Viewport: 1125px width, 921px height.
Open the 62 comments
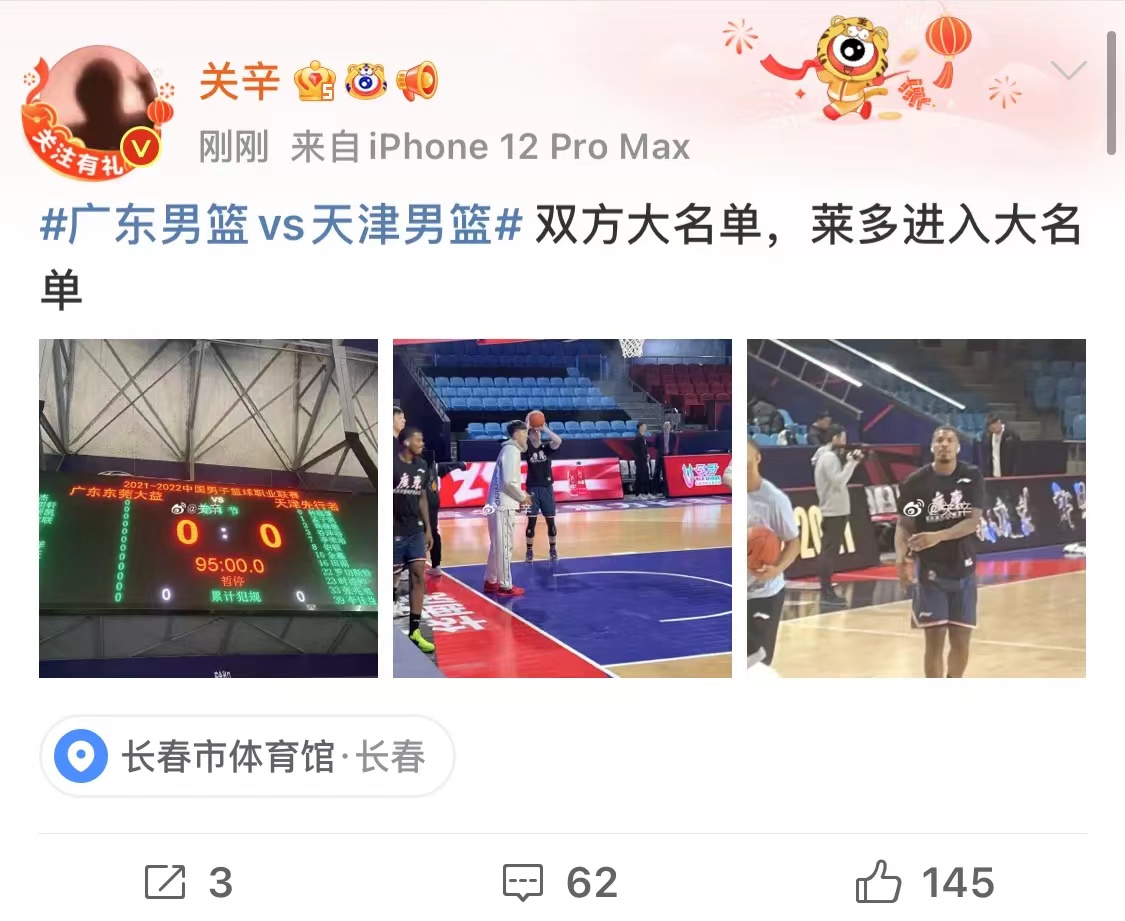[x=562, y=882]
